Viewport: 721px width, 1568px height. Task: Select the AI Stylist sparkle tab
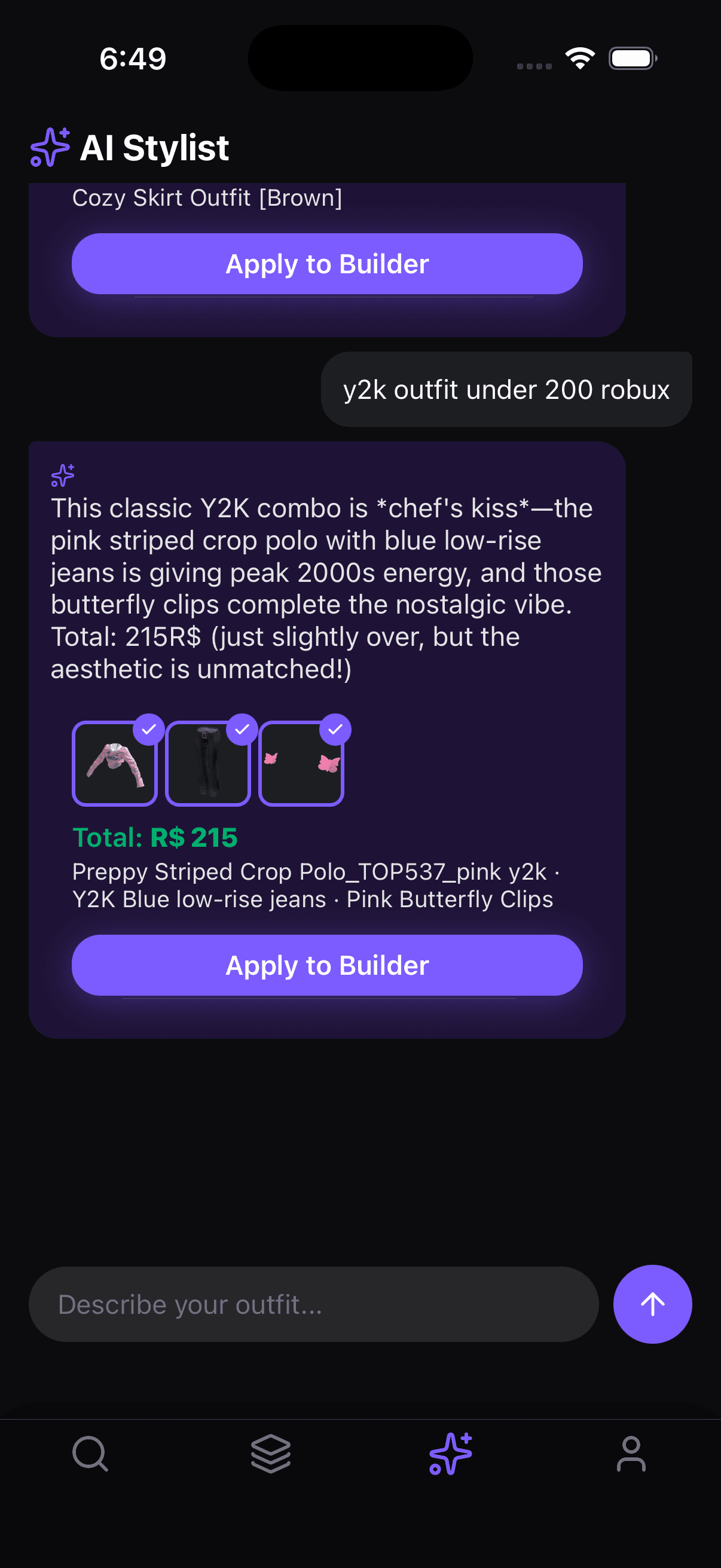(451, 1454)
